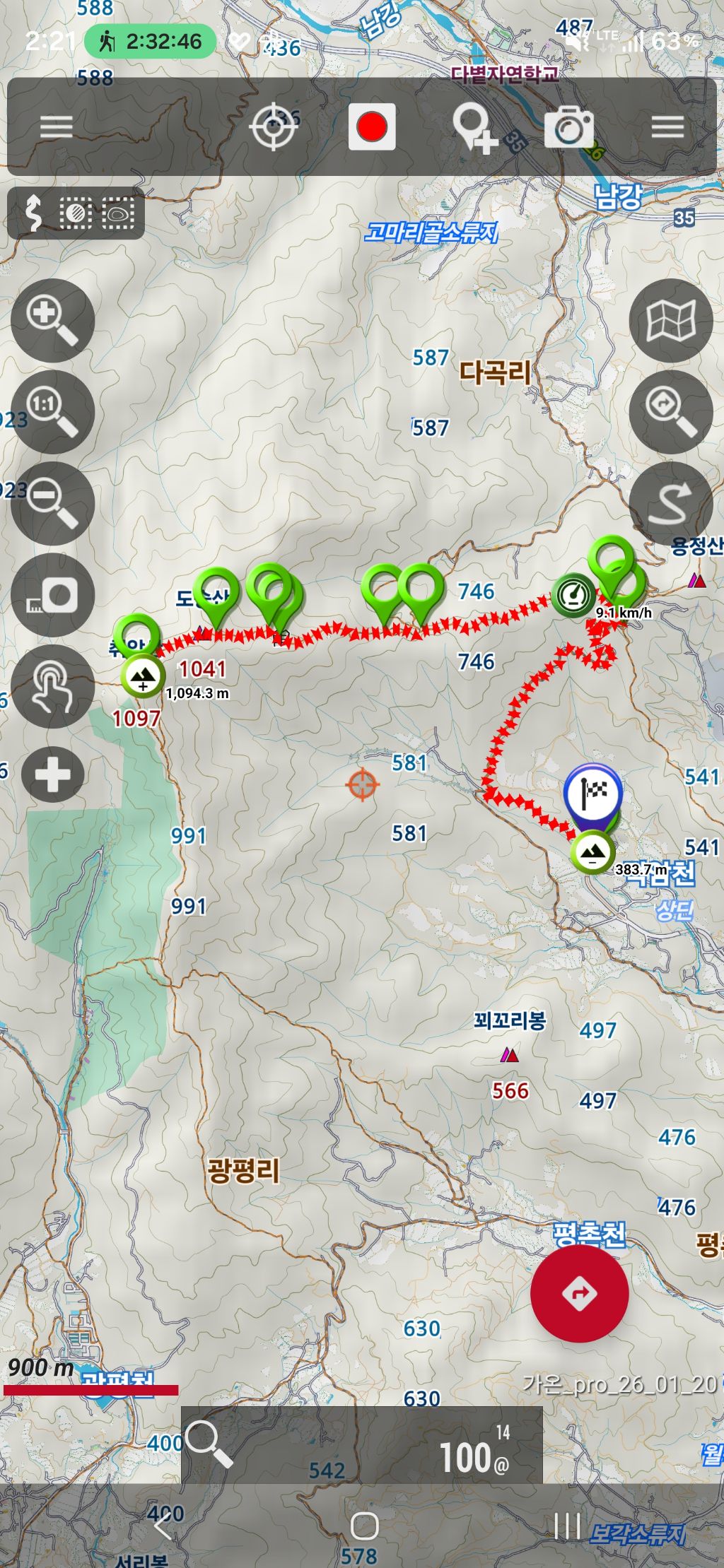Image resolution: width=724 pixels, height=1568 pixels.
Task: Tap the 1,094.3 m summit marker
Action: (143, 676)
